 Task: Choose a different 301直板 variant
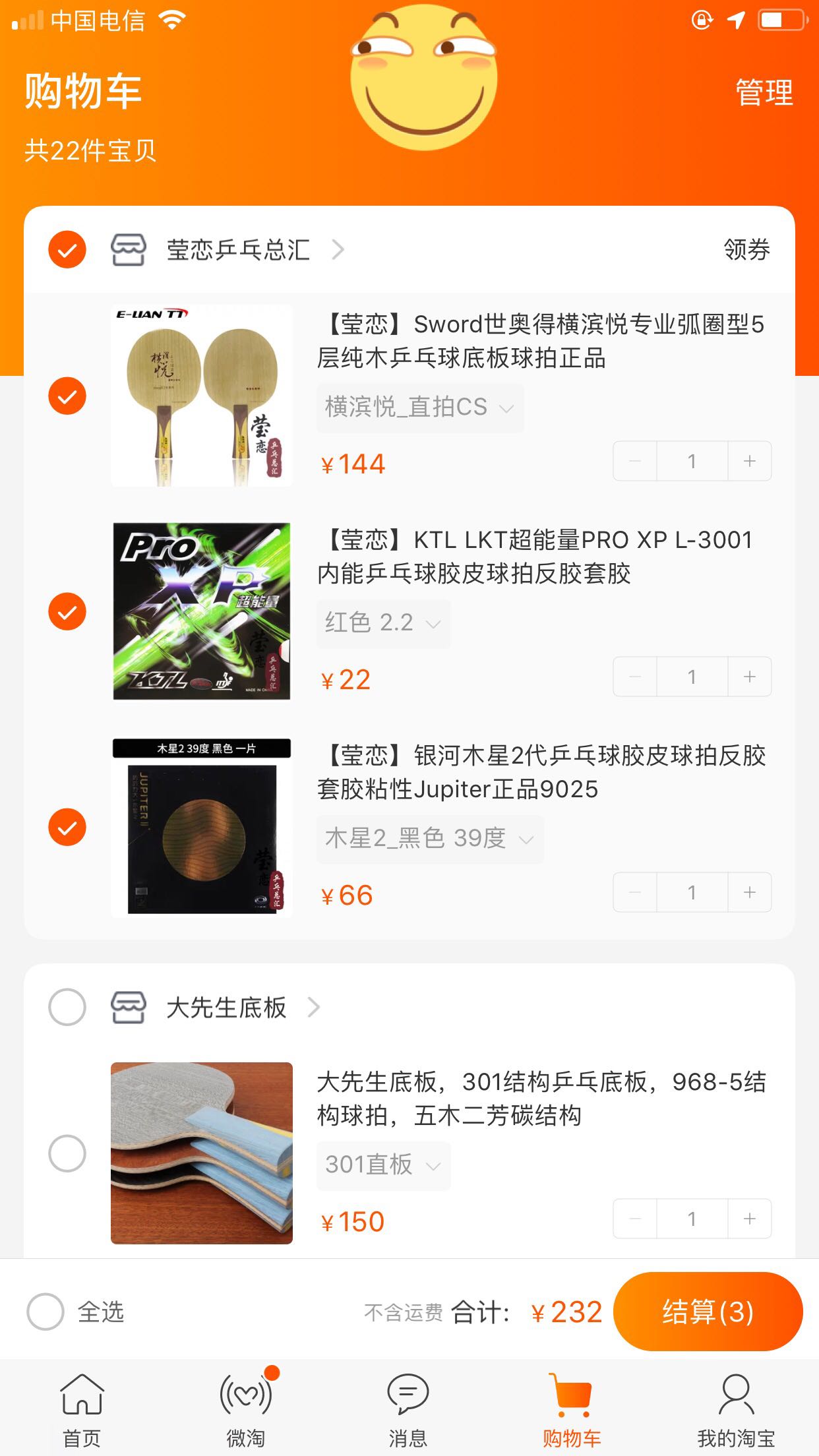coord(383,1165)
